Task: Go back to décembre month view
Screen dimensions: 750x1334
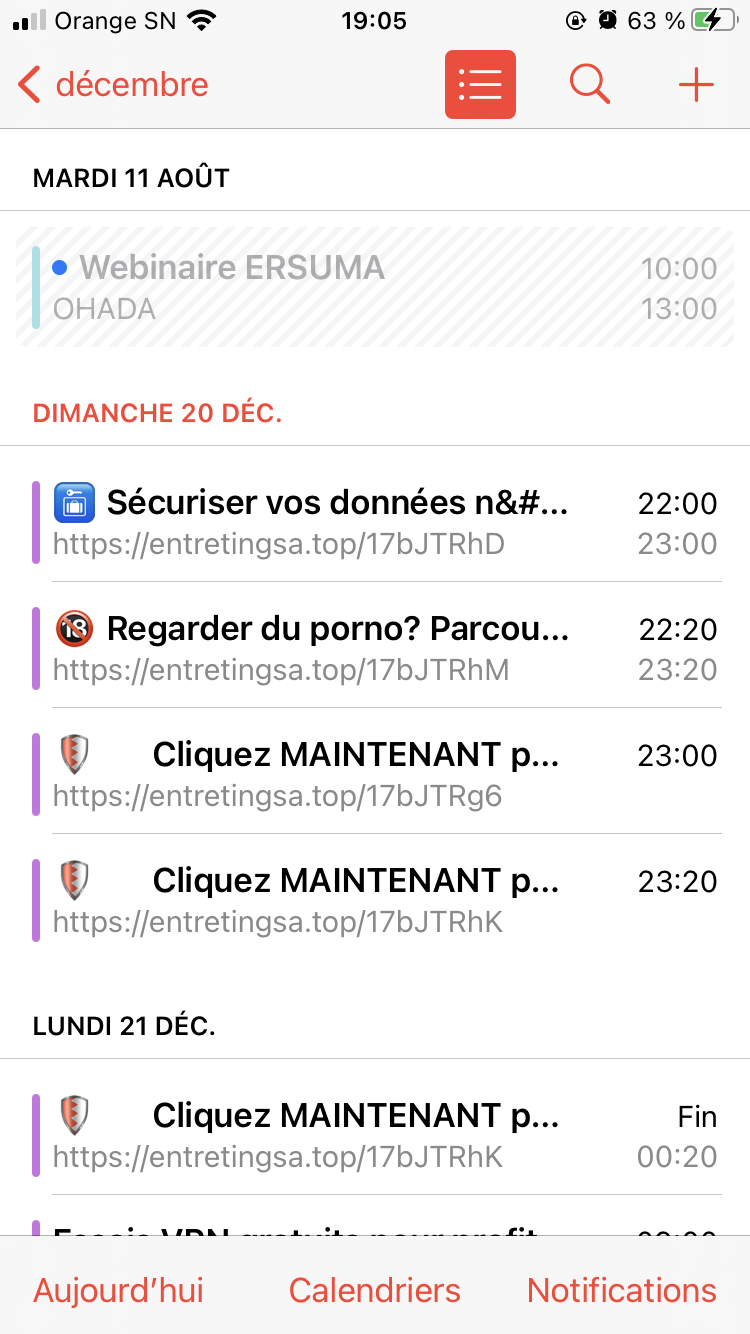Action: (112, 85)
